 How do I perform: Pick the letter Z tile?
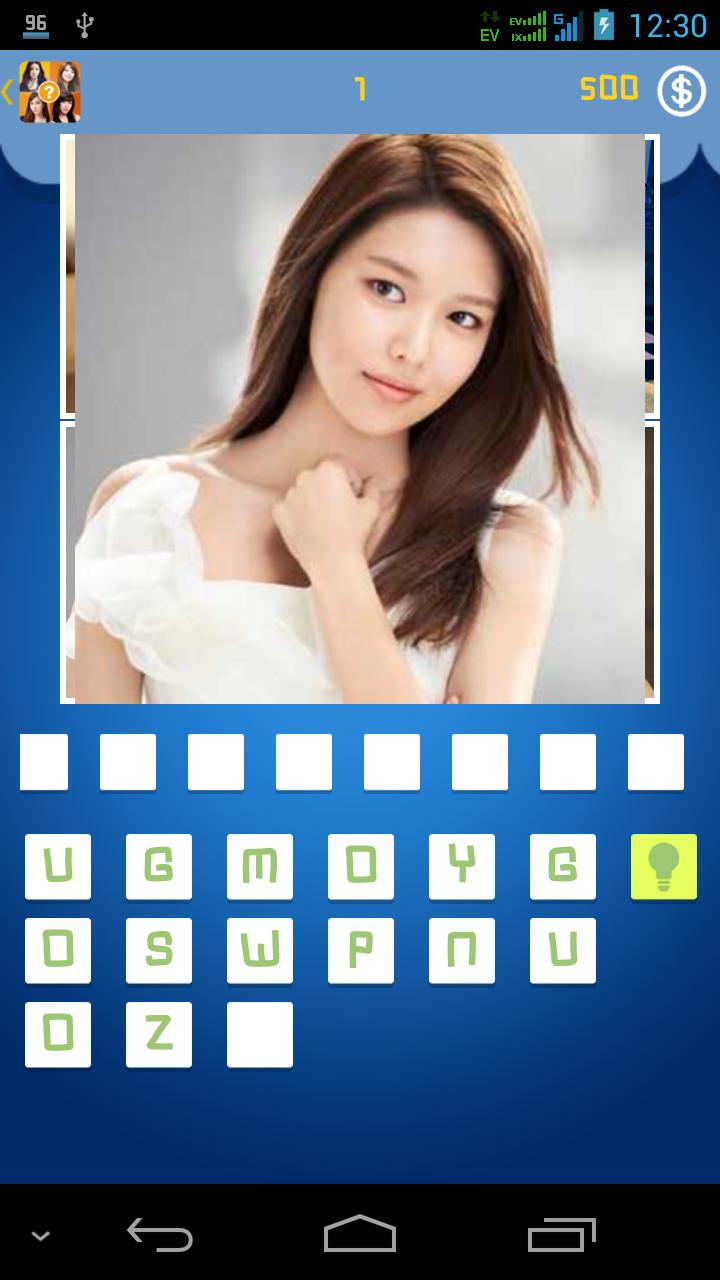(x=159, y=1035)
